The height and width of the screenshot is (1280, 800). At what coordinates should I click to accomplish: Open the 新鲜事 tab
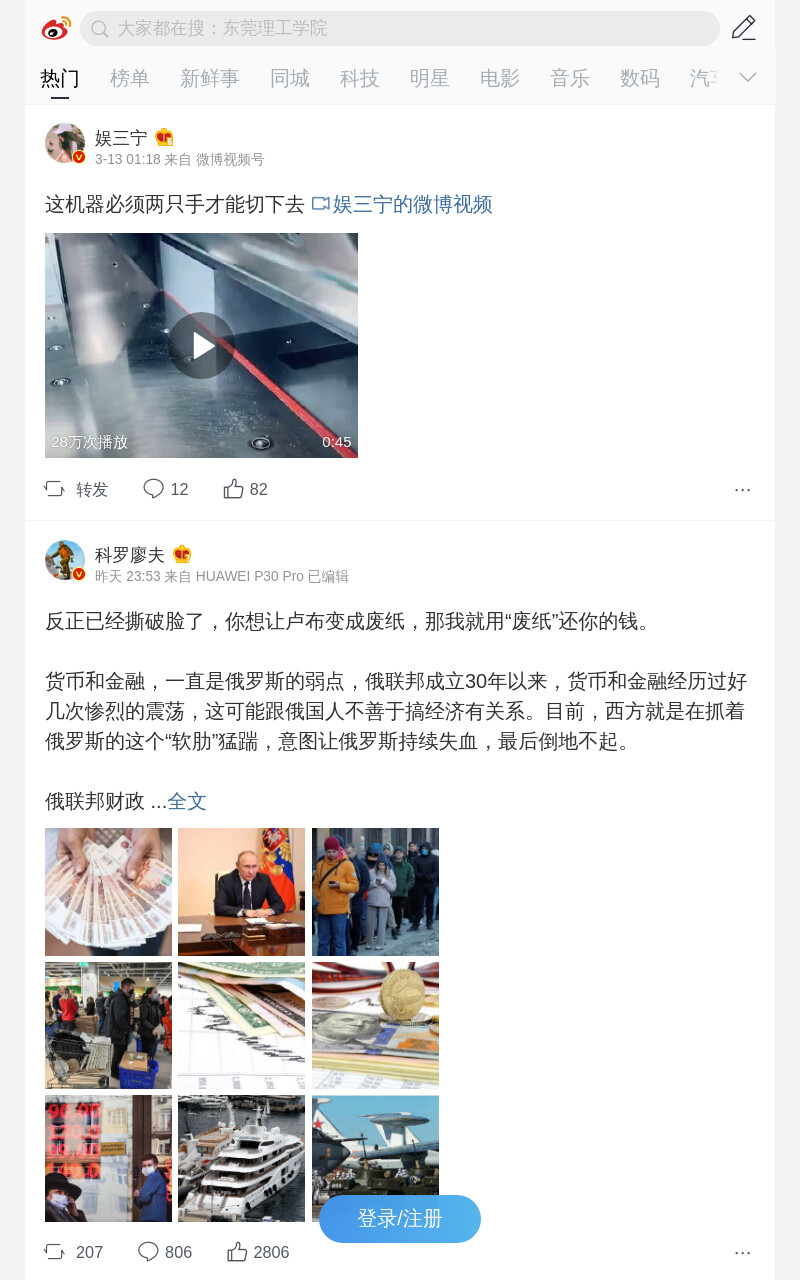click(x=210, y=78)
